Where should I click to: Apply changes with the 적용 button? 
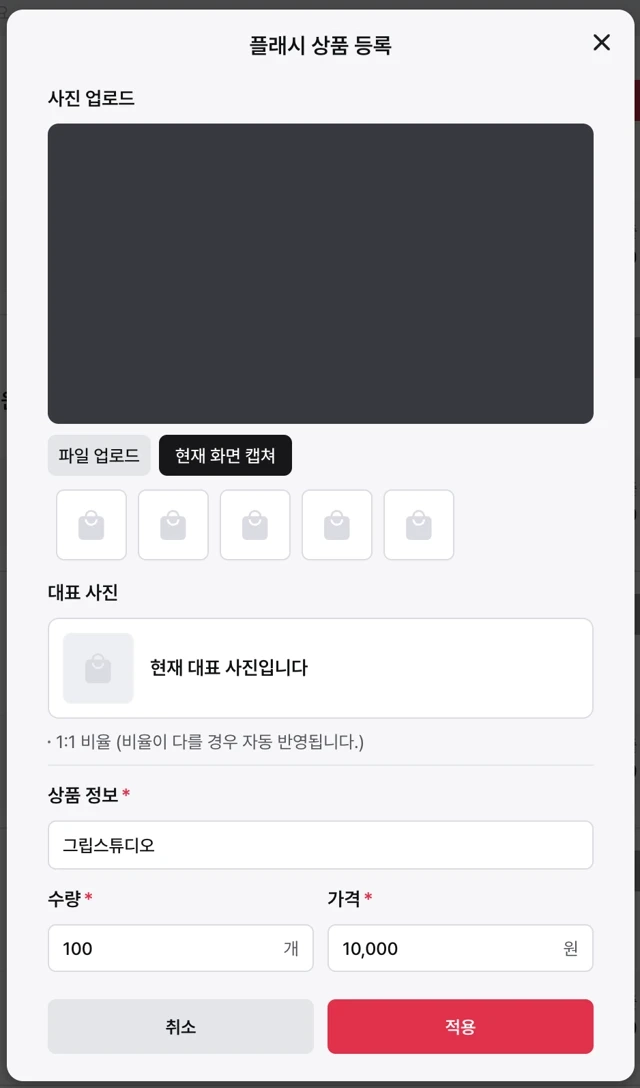coord(460,1026)
